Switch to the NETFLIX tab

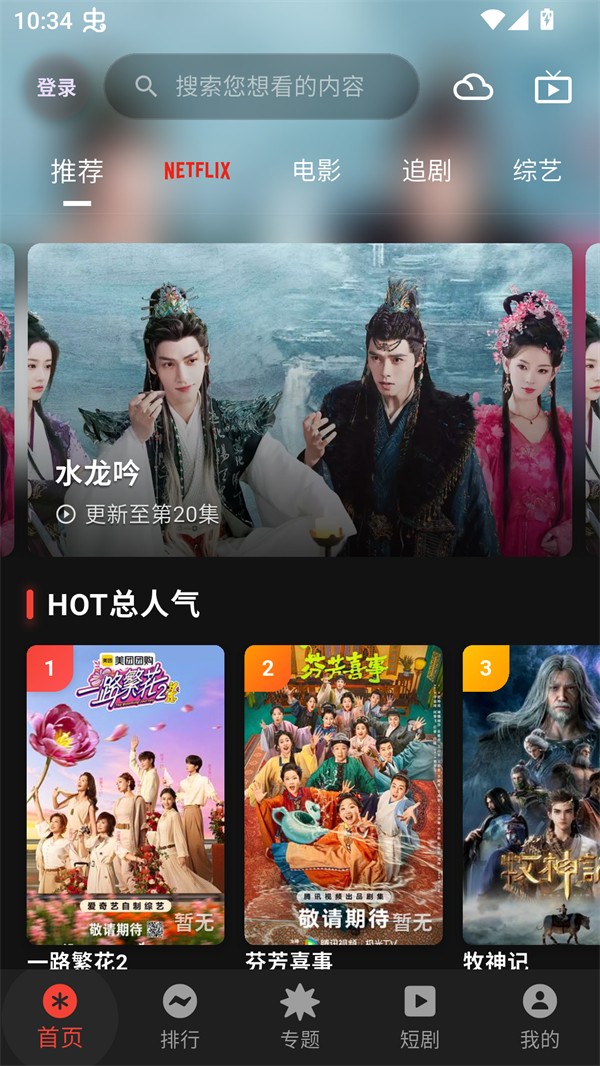tap(197, 171)
